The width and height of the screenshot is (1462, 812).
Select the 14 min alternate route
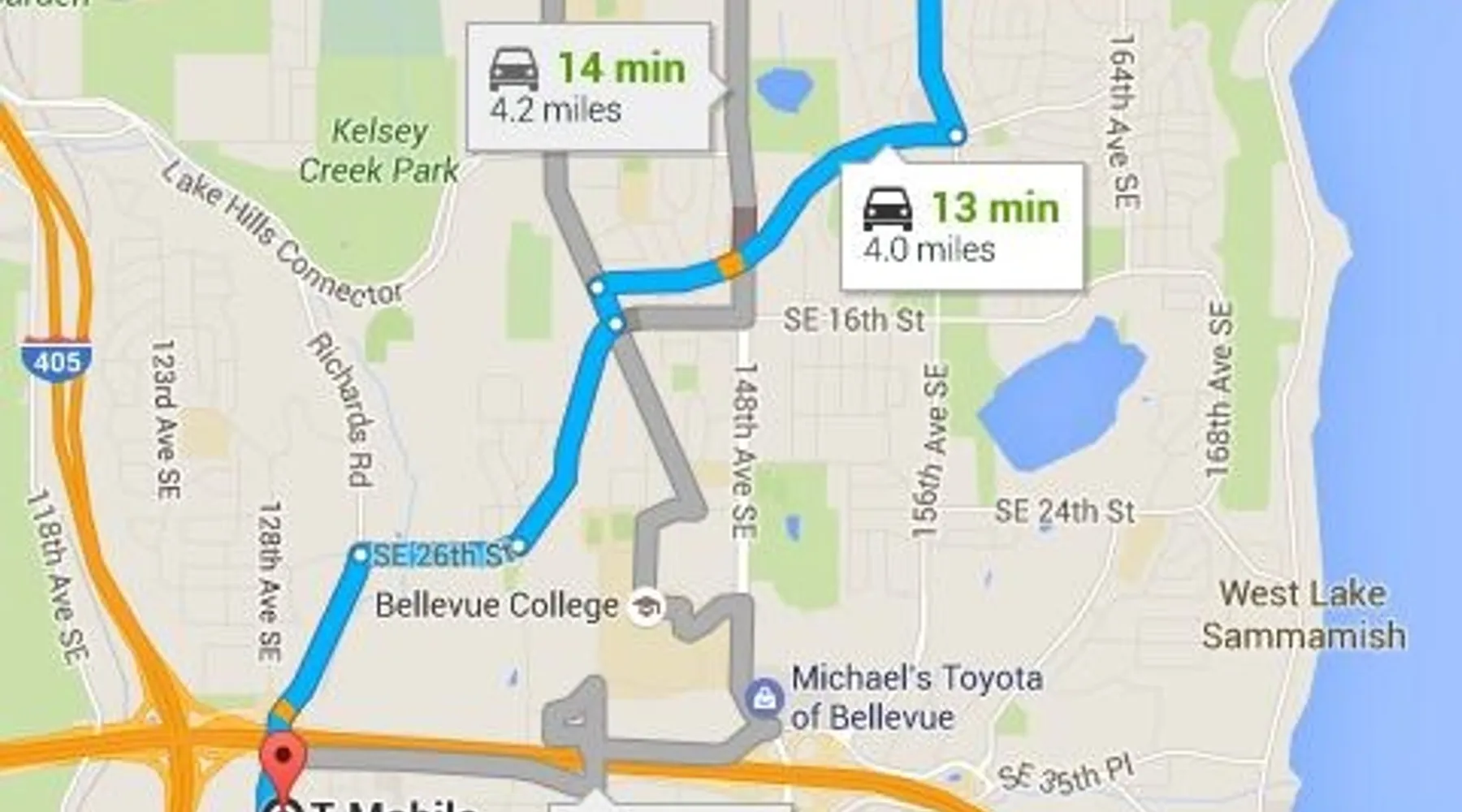[x=589, y=88]
